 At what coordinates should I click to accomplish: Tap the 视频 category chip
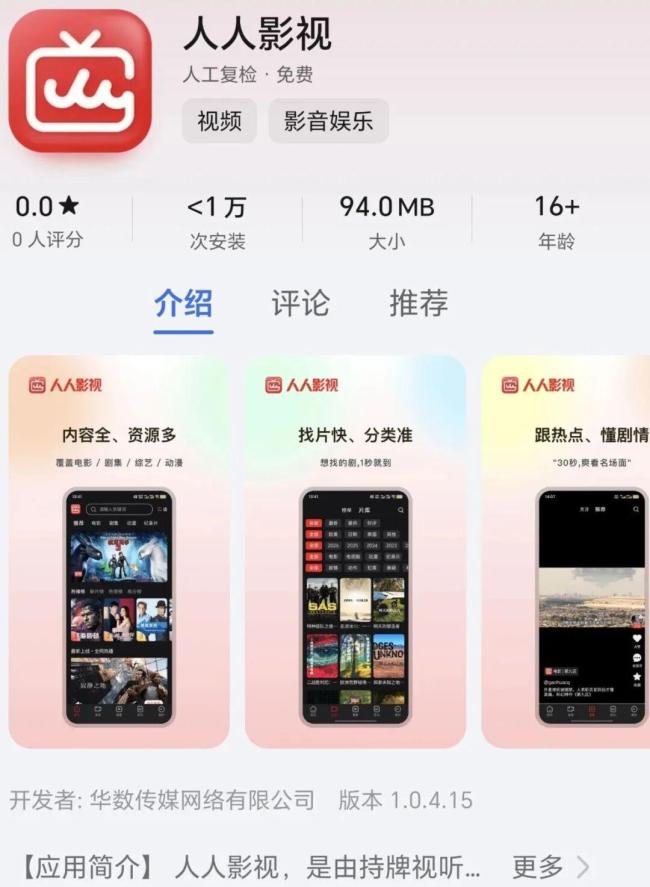[219, 121]
